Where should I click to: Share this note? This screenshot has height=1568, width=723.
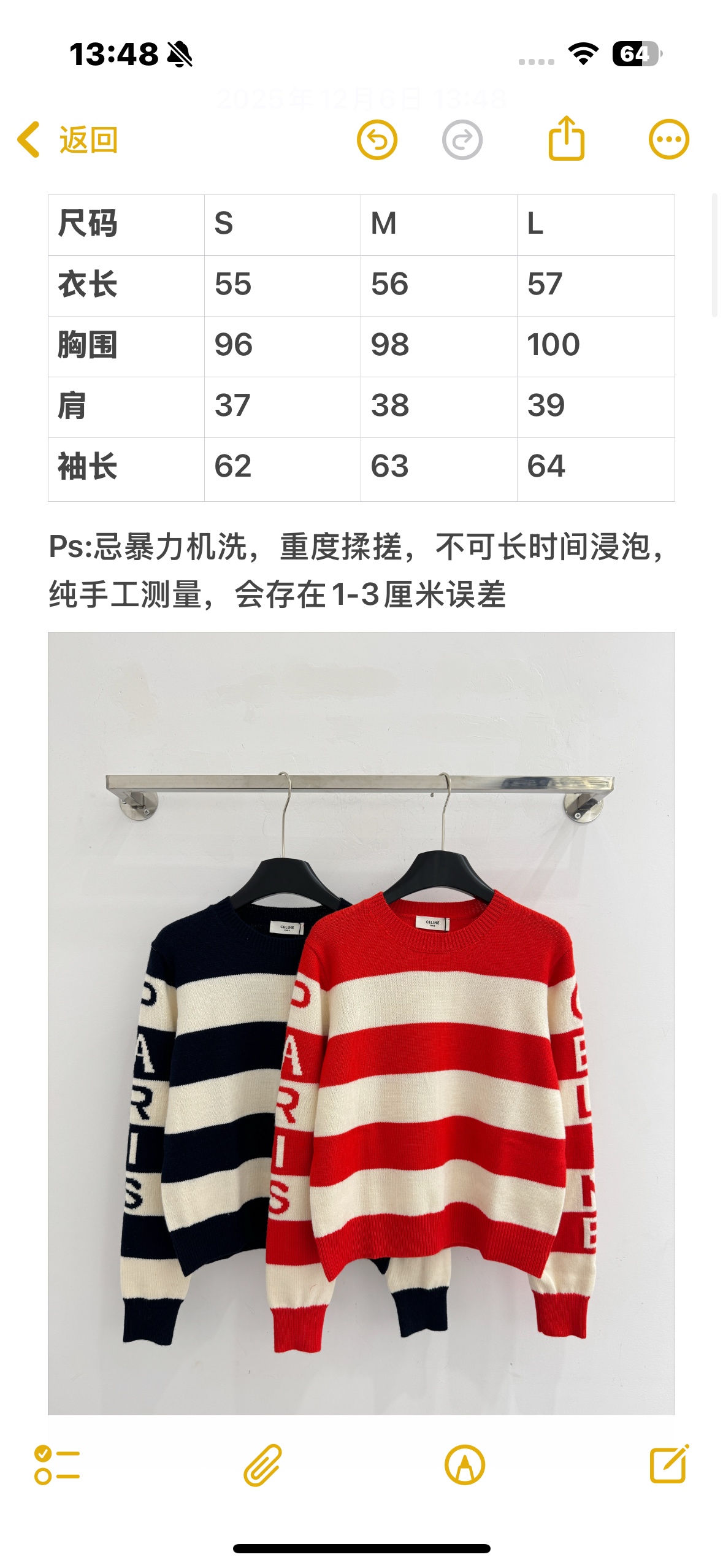(566, 139)
